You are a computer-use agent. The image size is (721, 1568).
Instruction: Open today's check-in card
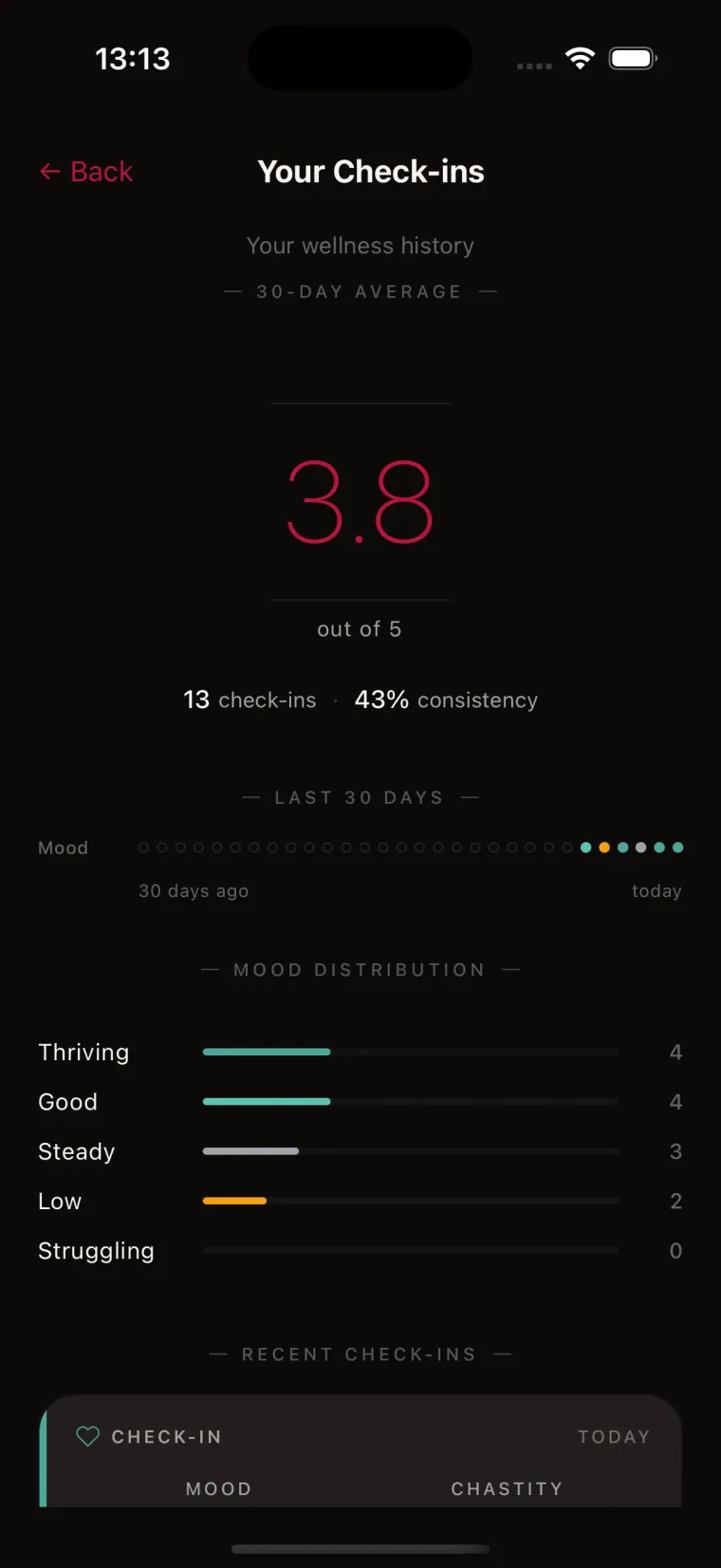(360, 1452)
